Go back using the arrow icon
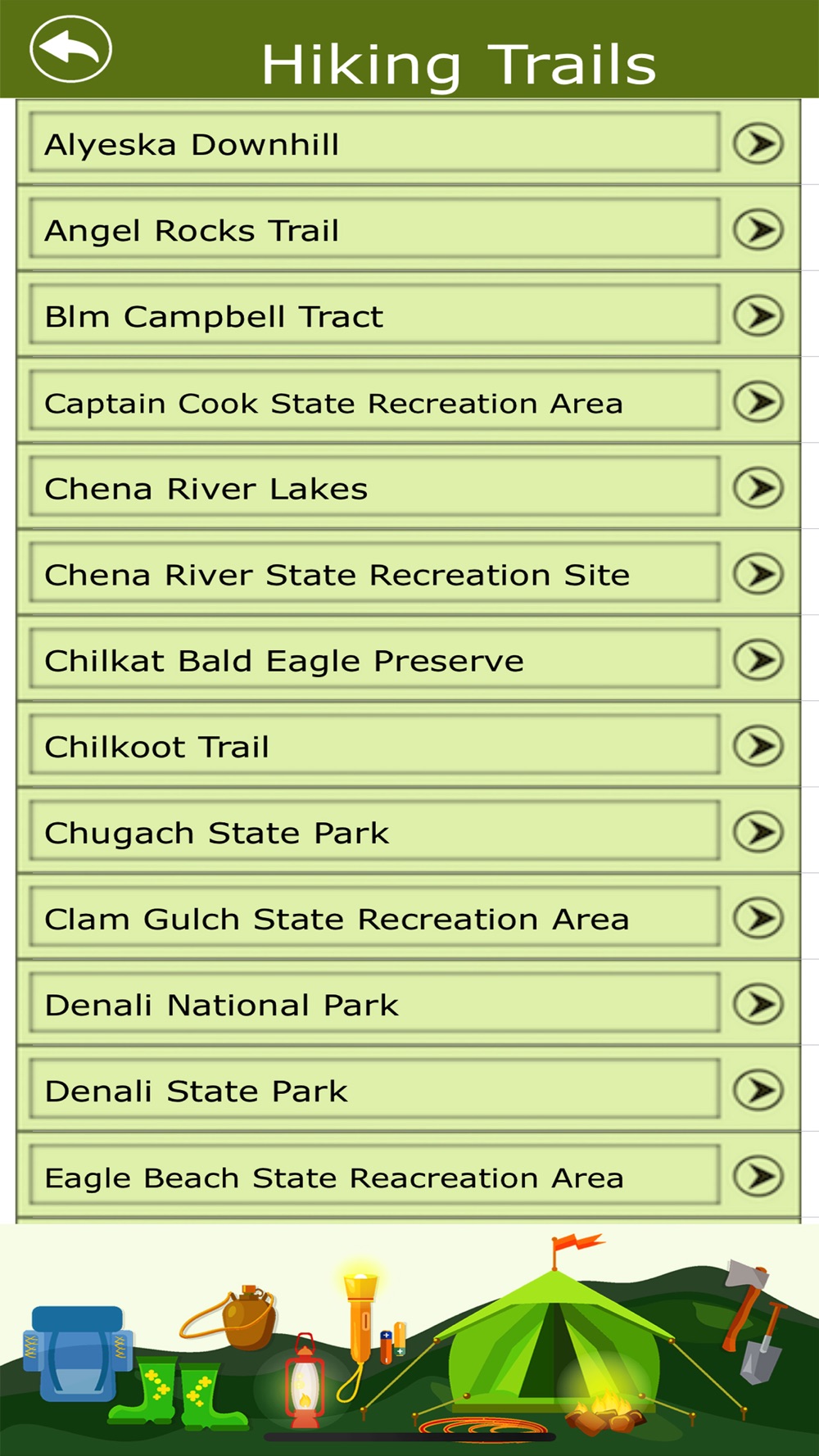Screen dimensions: 819x1456 70,49
